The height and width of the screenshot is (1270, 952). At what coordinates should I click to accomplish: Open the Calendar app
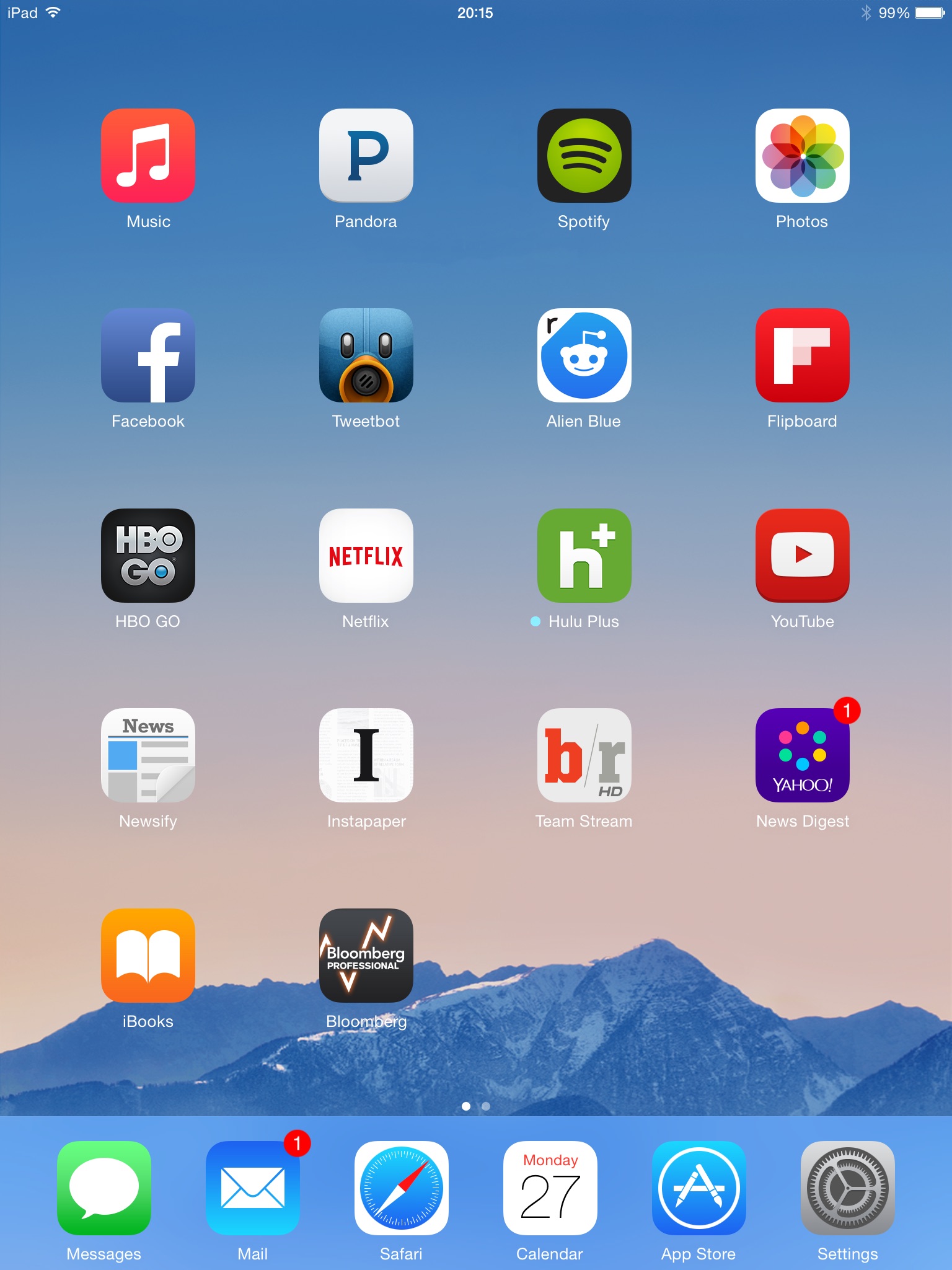[550, 1188]
